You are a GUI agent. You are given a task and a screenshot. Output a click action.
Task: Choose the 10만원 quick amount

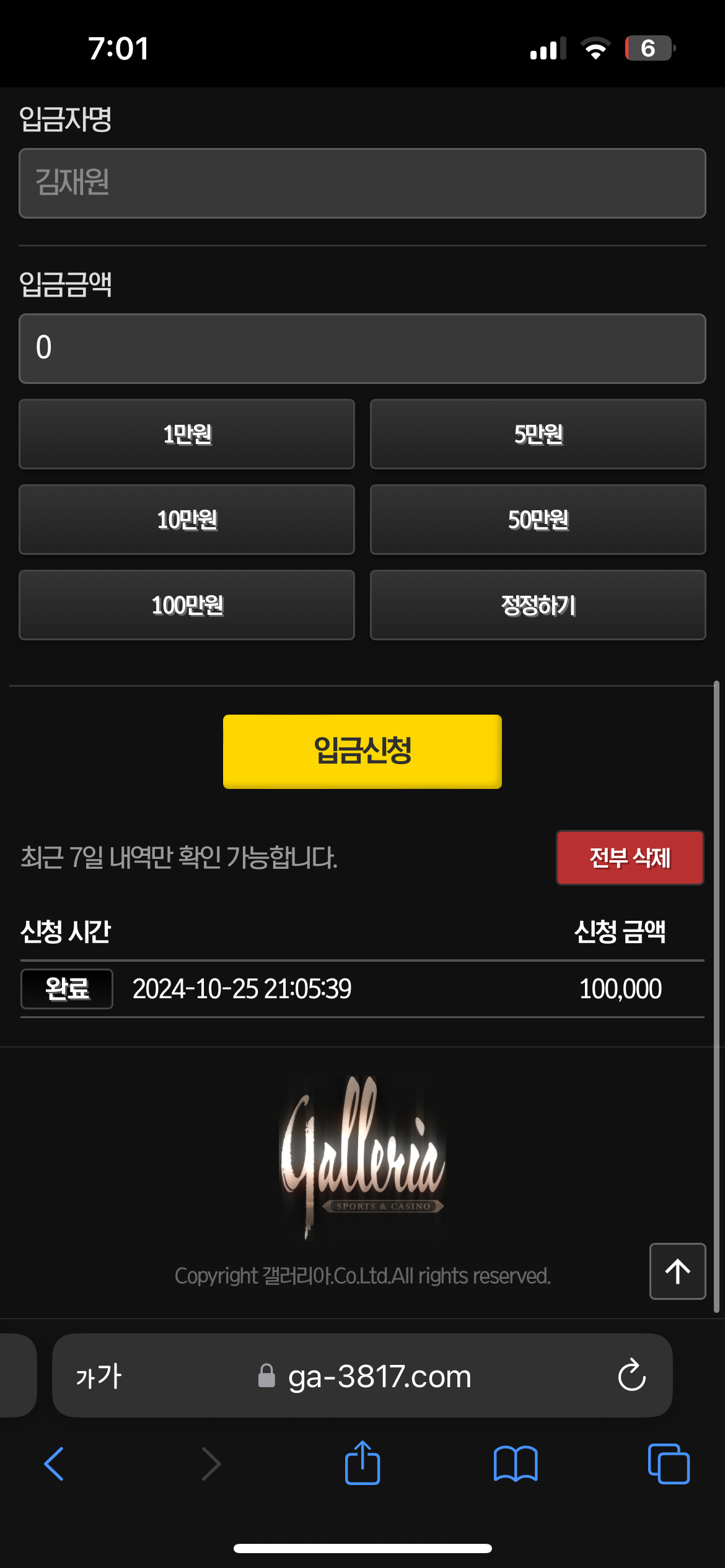pyautogui.click(x=187, y=520)
